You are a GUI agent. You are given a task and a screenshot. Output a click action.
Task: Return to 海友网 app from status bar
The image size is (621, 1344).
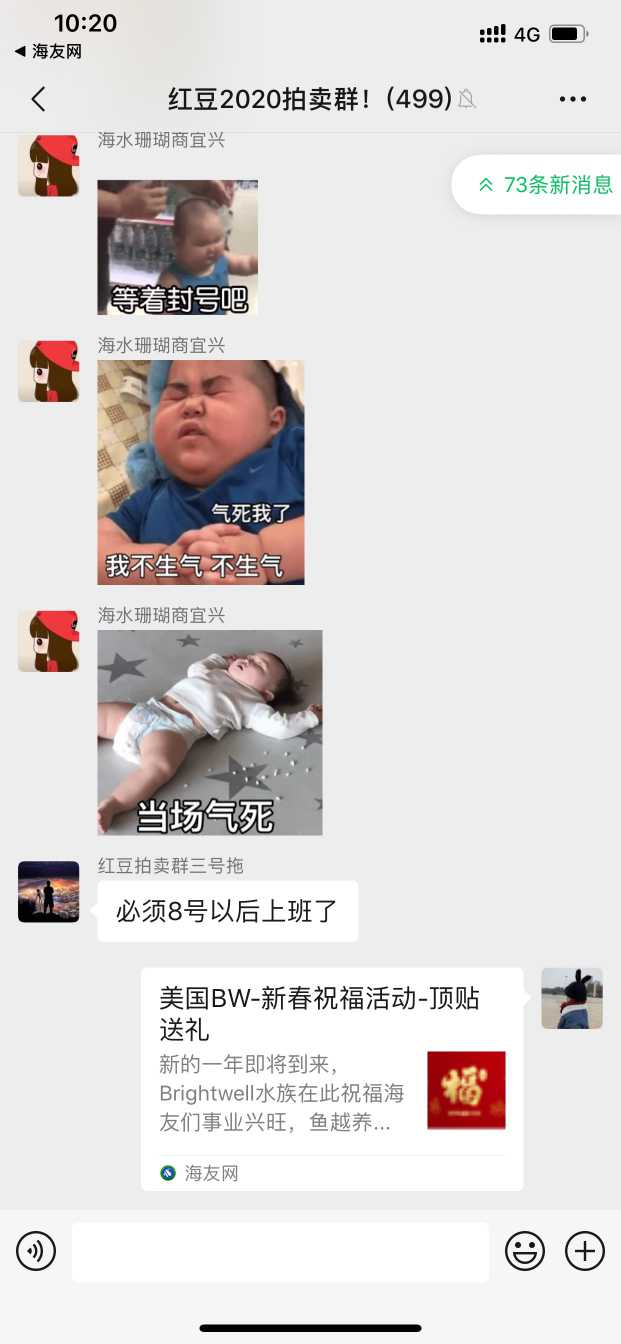pos(48,51)
